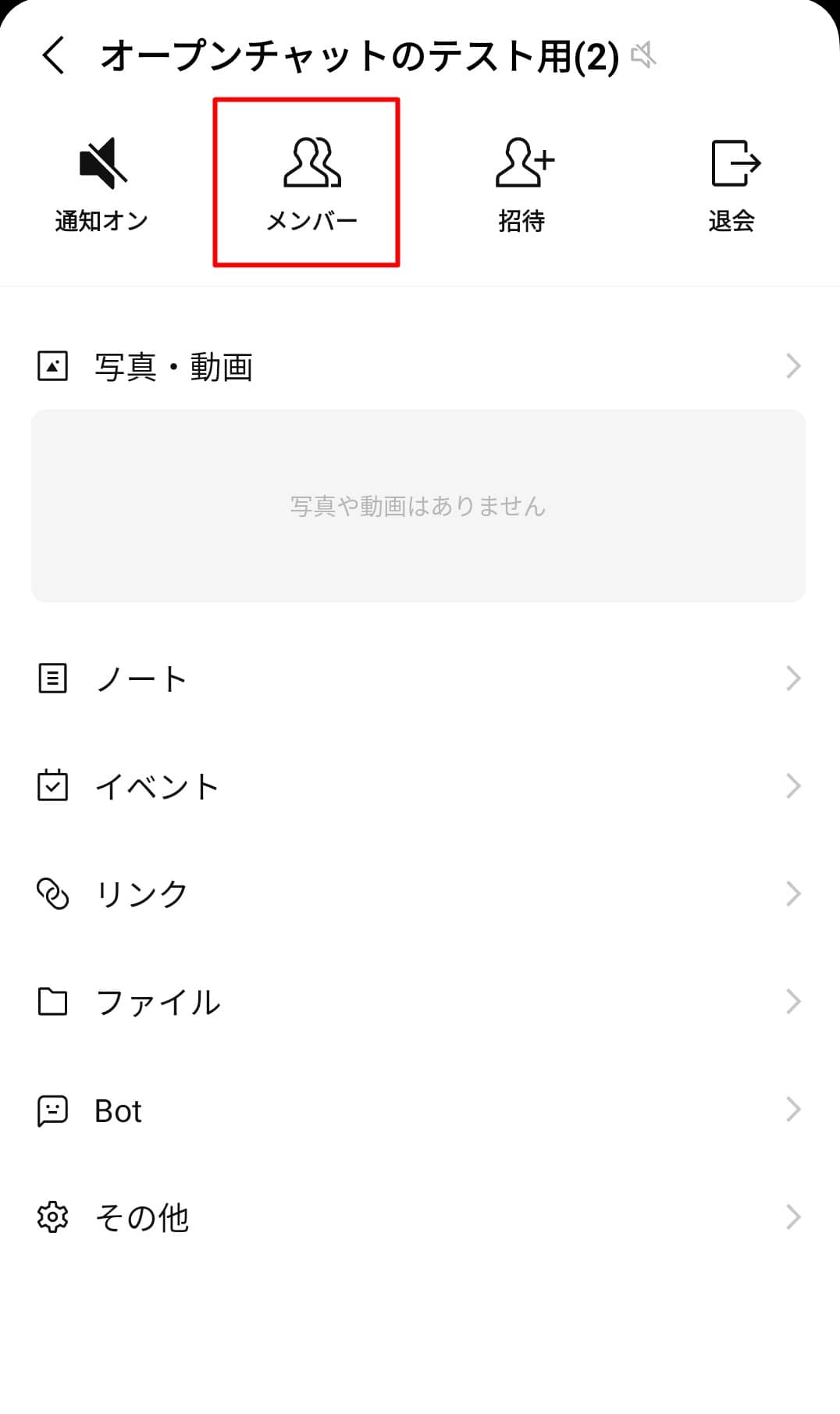
Task: Expand the イベント row chevron
Action: click(793, 786)
